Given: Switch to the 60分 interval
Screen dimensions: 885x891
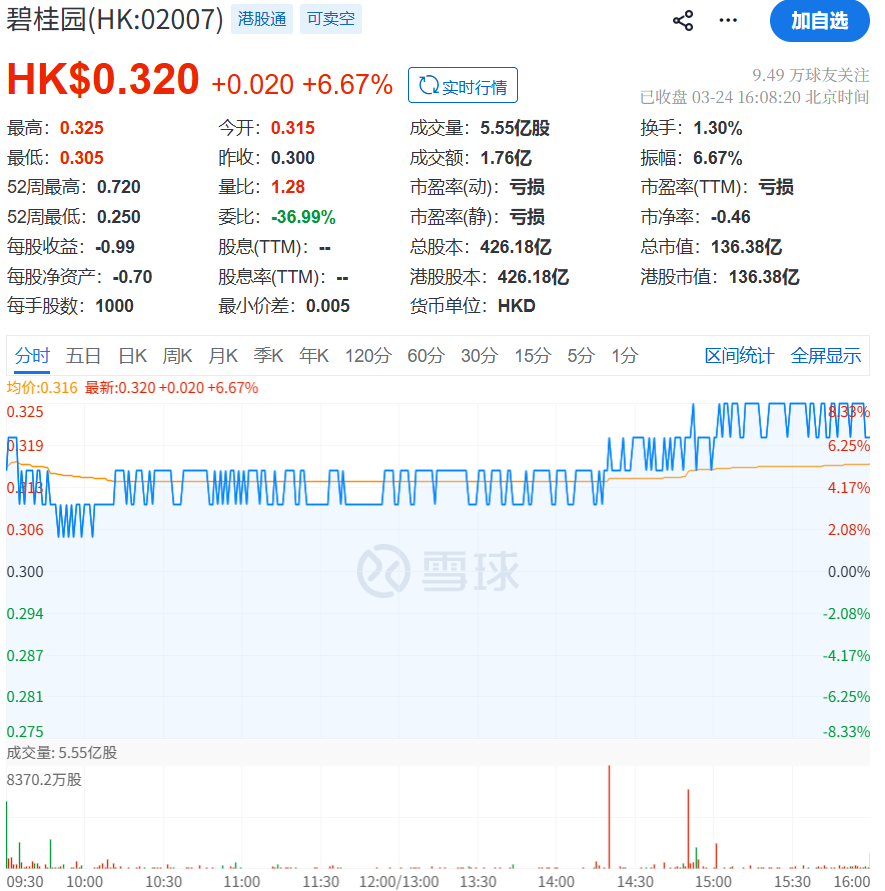Looking at the screenshot, I should coord(425,356).
